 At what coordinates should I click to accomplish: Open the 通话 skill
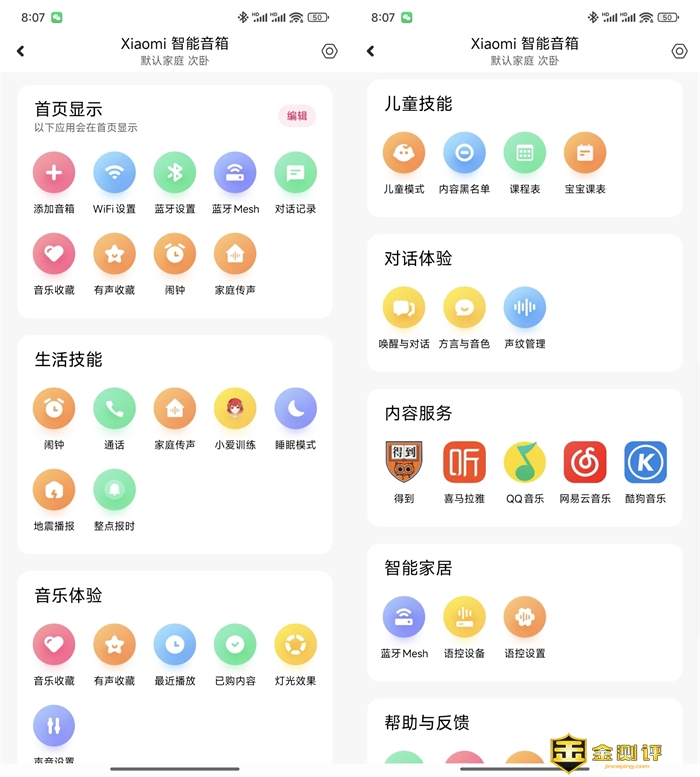point(114,409)
